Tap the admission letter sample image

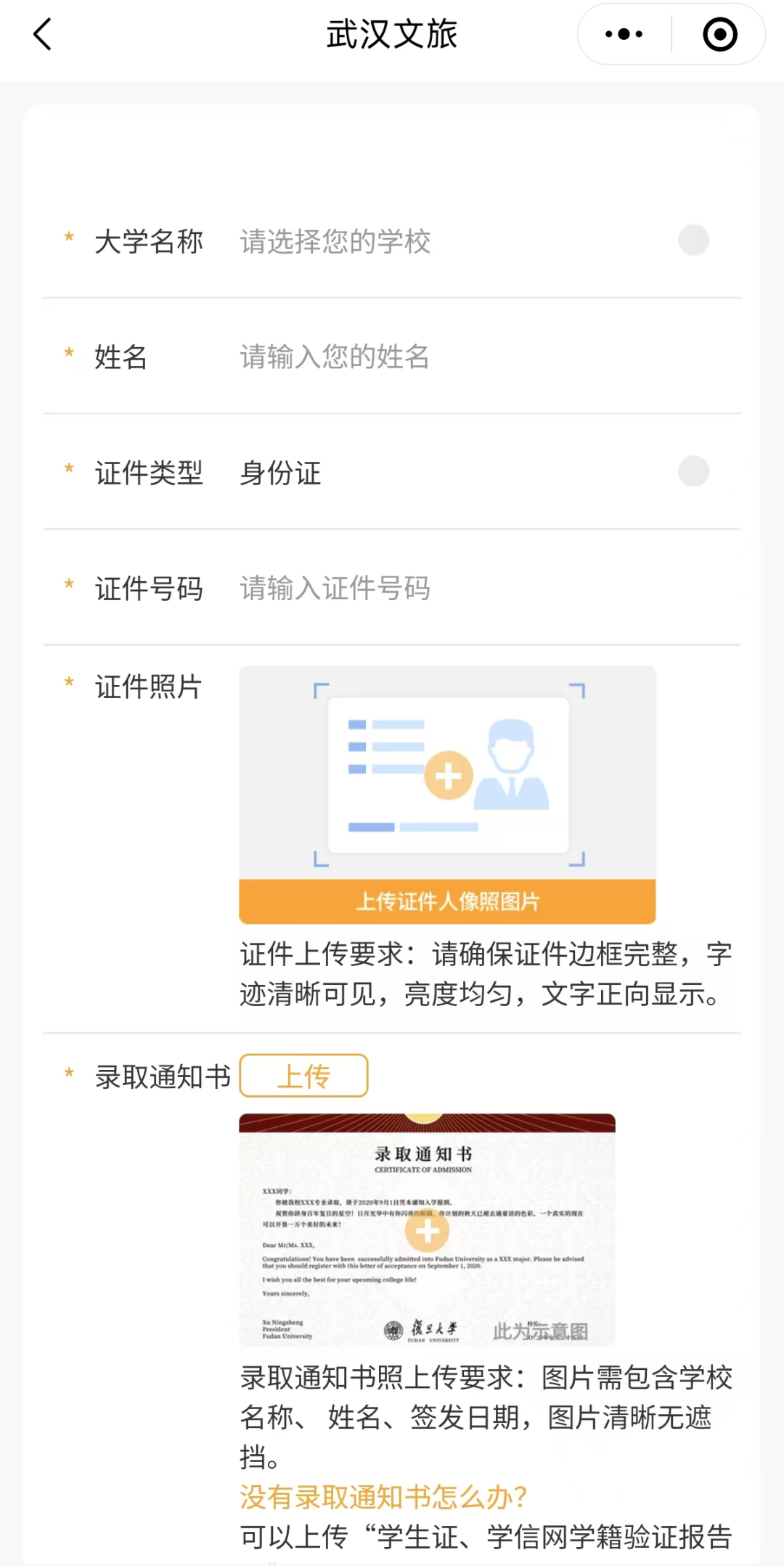[427, 1230]
